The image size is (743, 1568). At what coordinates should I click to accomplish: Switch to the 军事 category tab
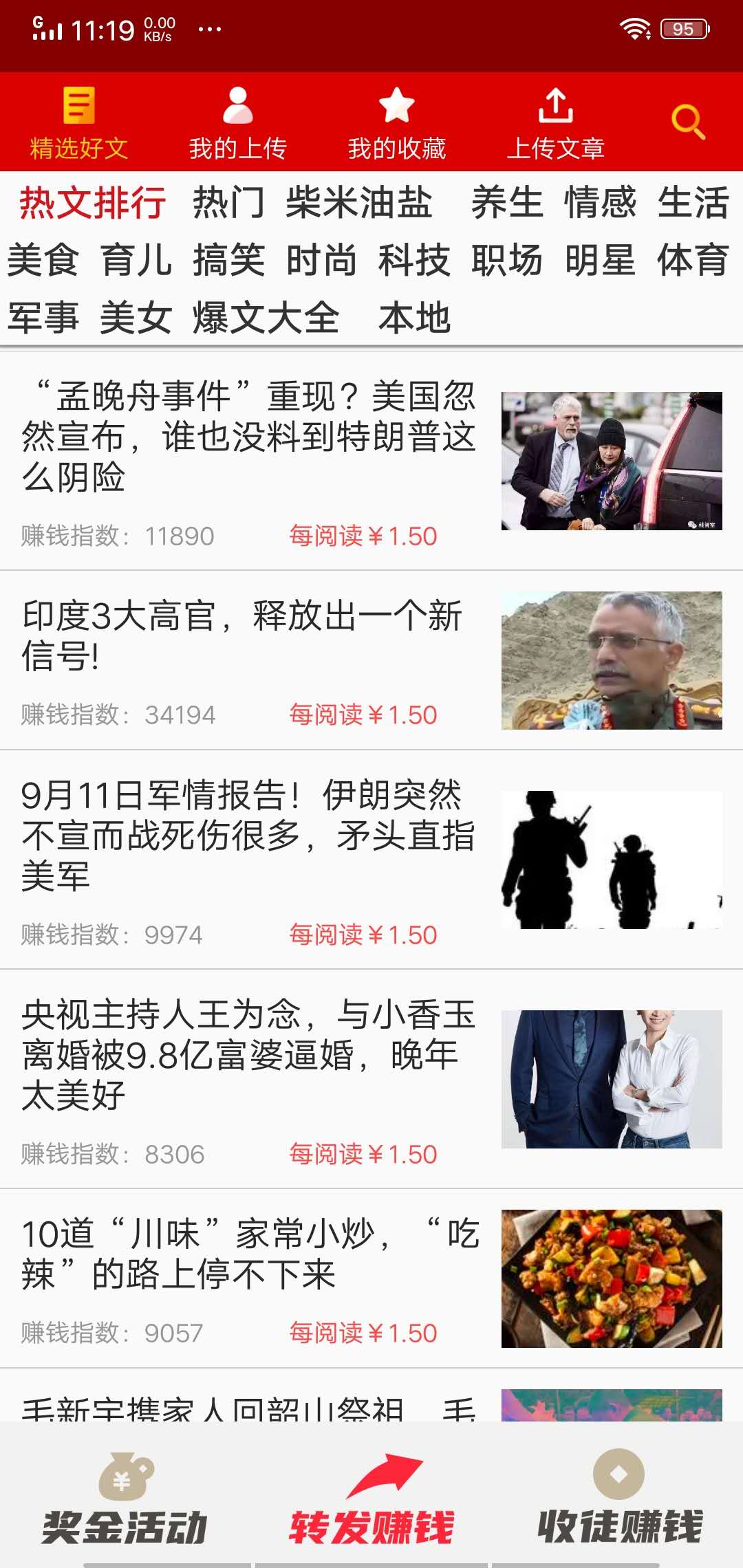coord(43,318)
